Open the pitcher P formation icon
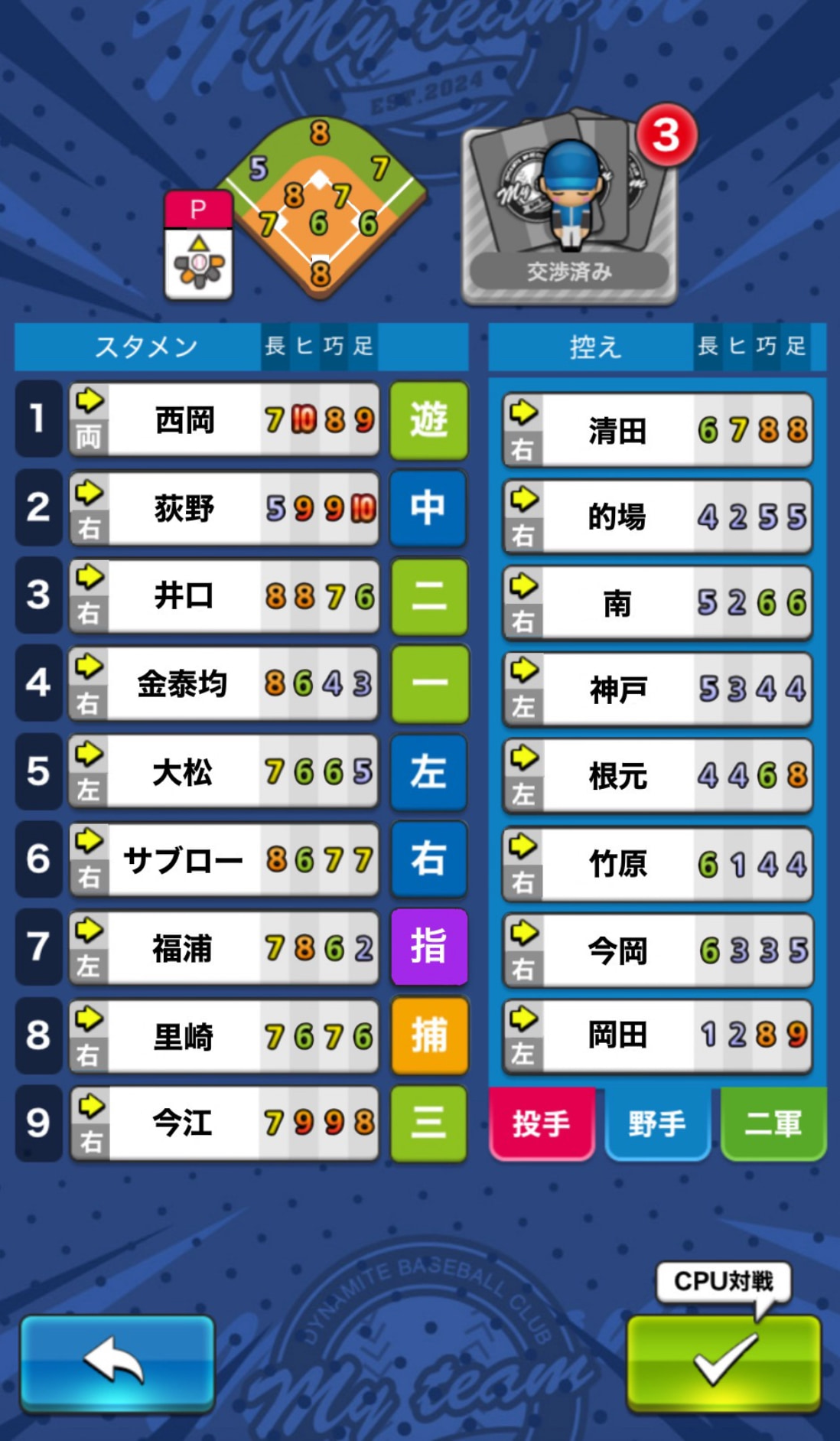The height and width of the screenshot is (1441, 840). coord(199,245)
